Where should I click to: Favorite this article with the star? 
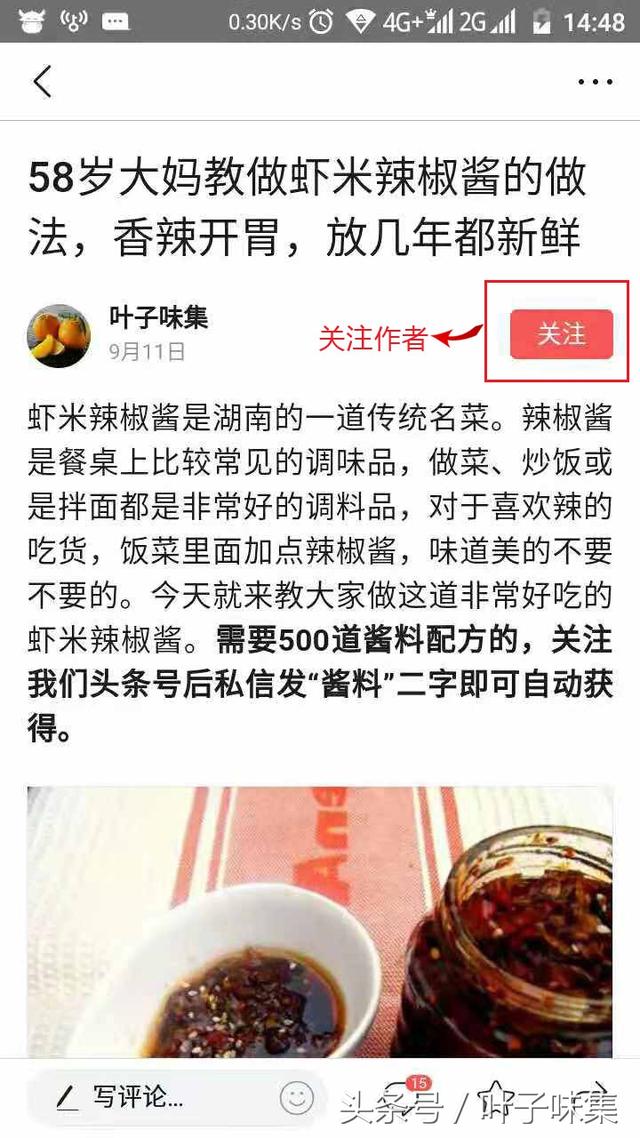tap(497, 1096)
